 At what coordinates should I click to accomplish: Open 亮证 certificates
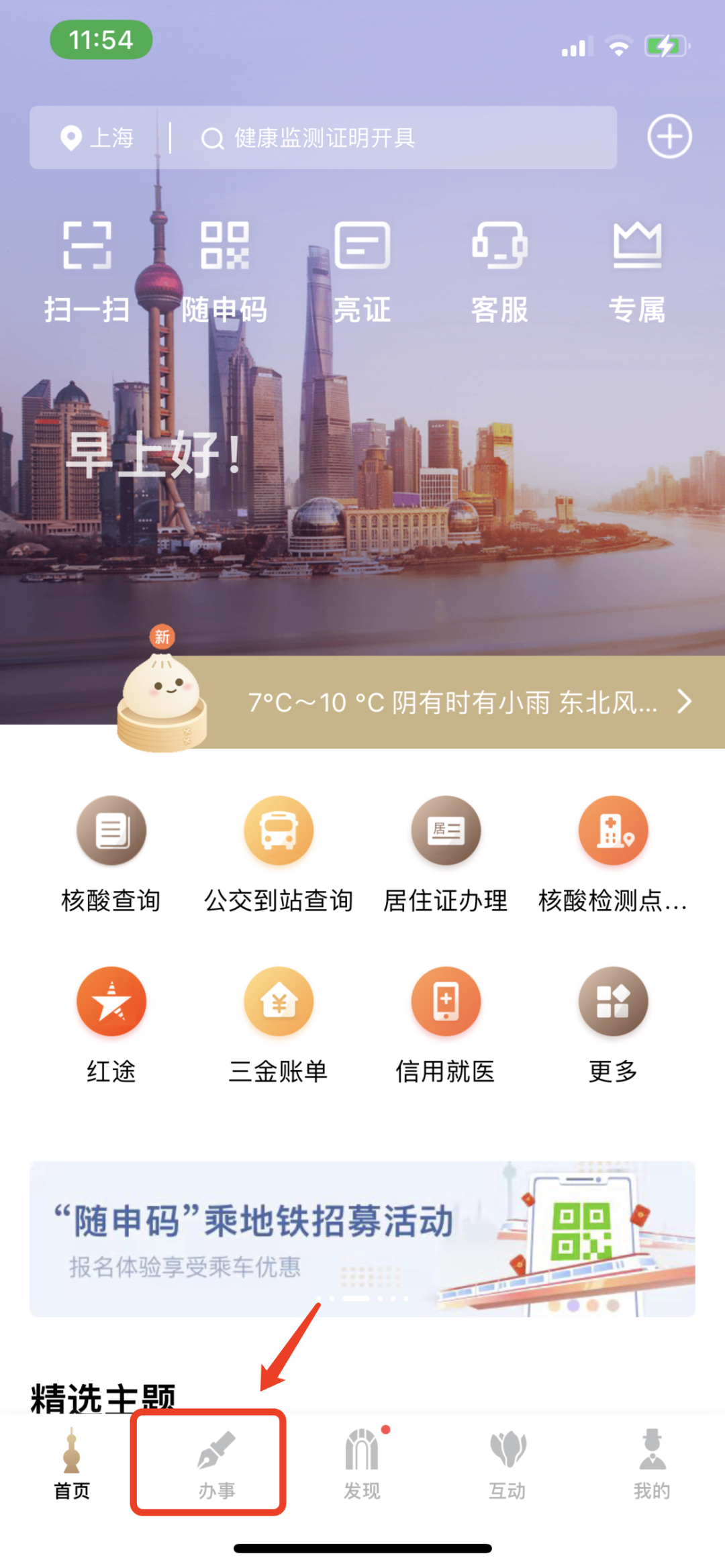coord(362,272)
